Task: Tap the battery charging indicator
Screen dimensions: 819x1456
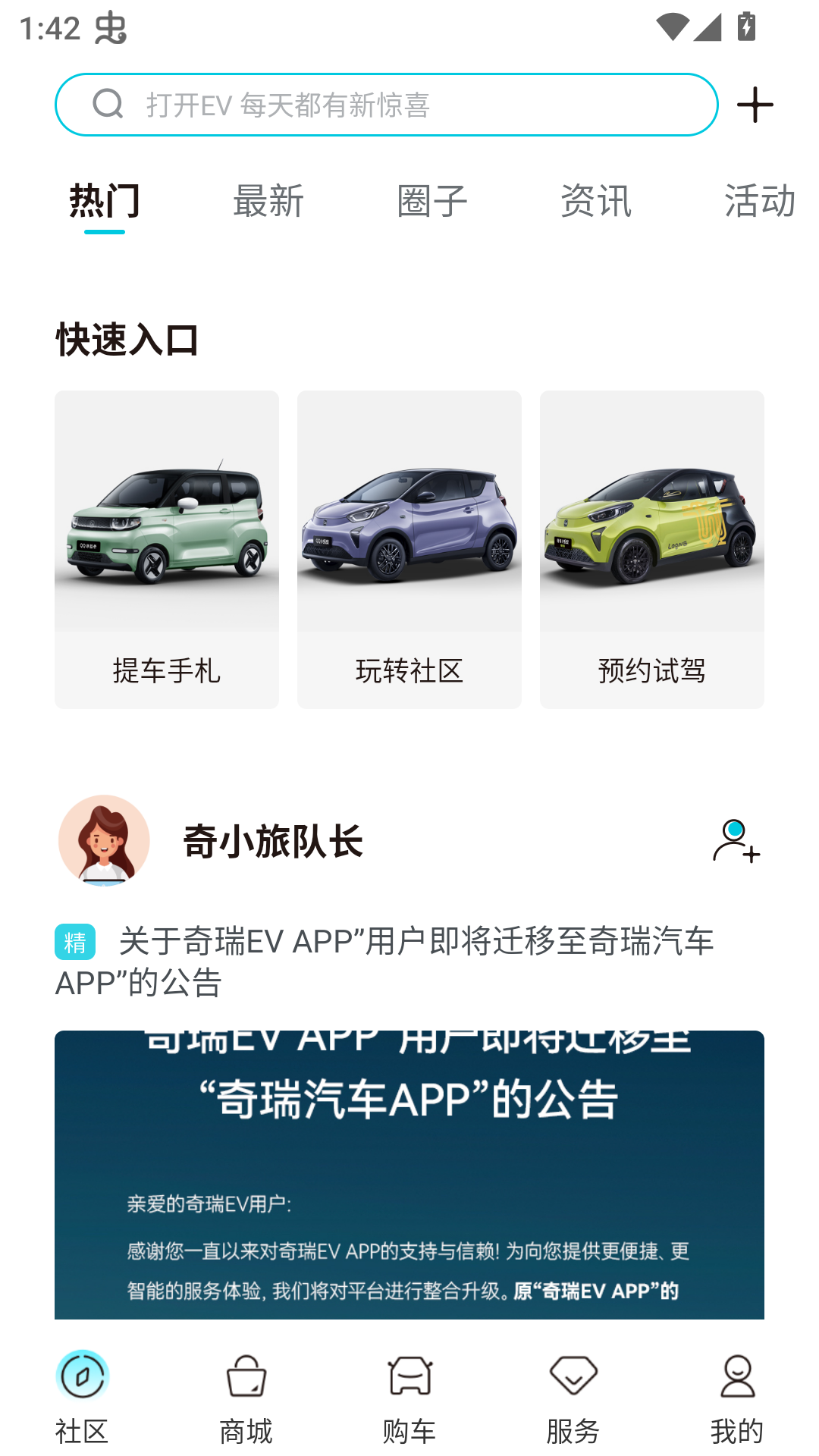Action: pos(745,25)
